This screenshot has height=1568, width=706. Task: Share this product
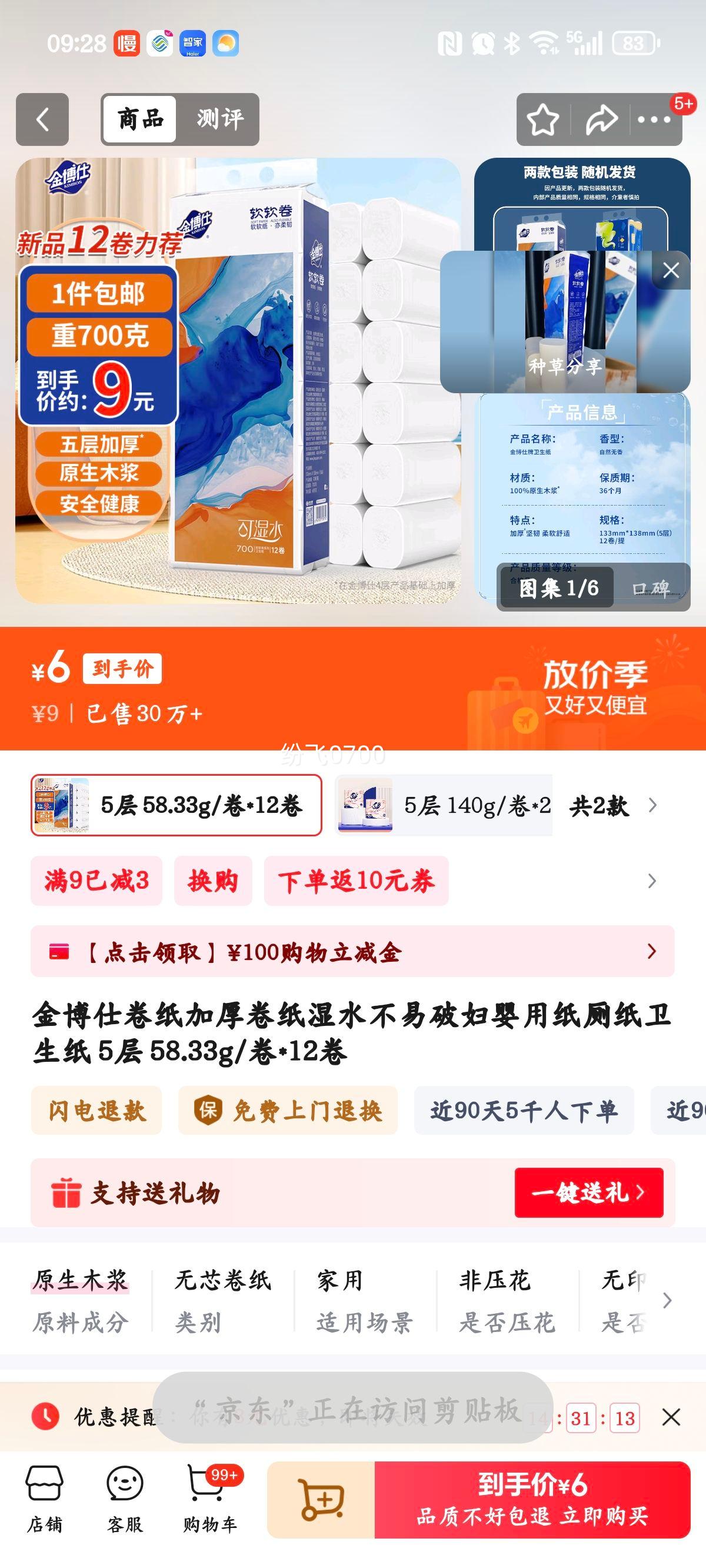[x=601, y=120]
